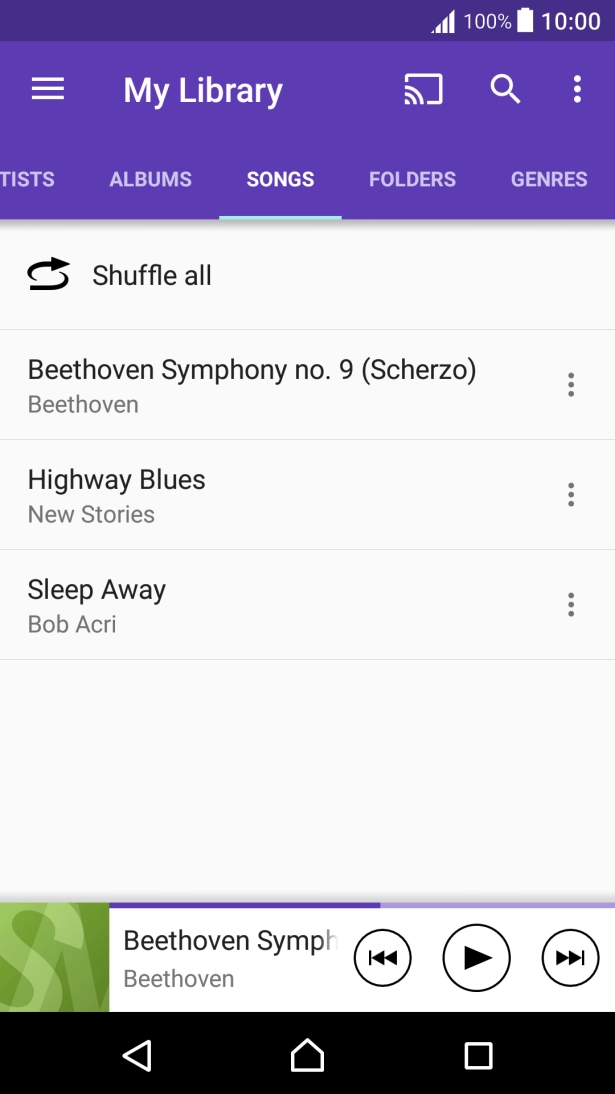The width and height of the screenshot is (615, 1094).
Task: Resume playback with the play button
Action: click(x=476, y=958)
